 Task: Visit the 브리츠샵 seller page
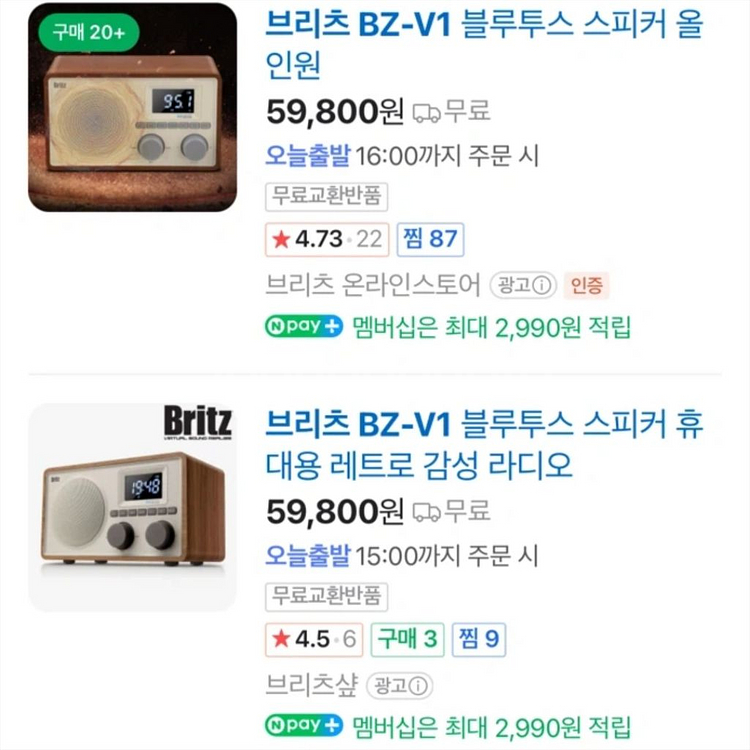pos(311,685)
